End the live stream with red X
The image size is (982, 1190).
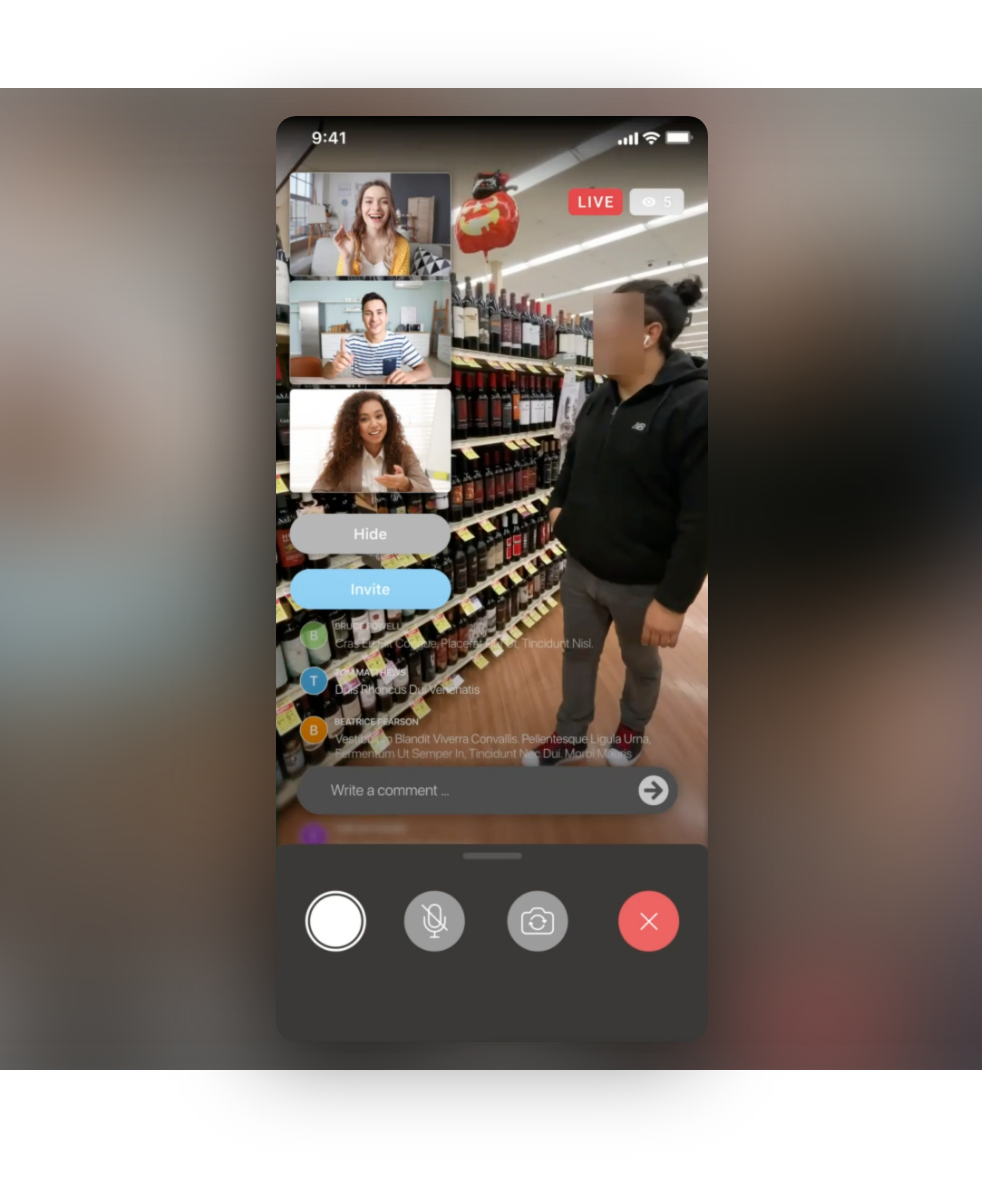coord(648,921)
